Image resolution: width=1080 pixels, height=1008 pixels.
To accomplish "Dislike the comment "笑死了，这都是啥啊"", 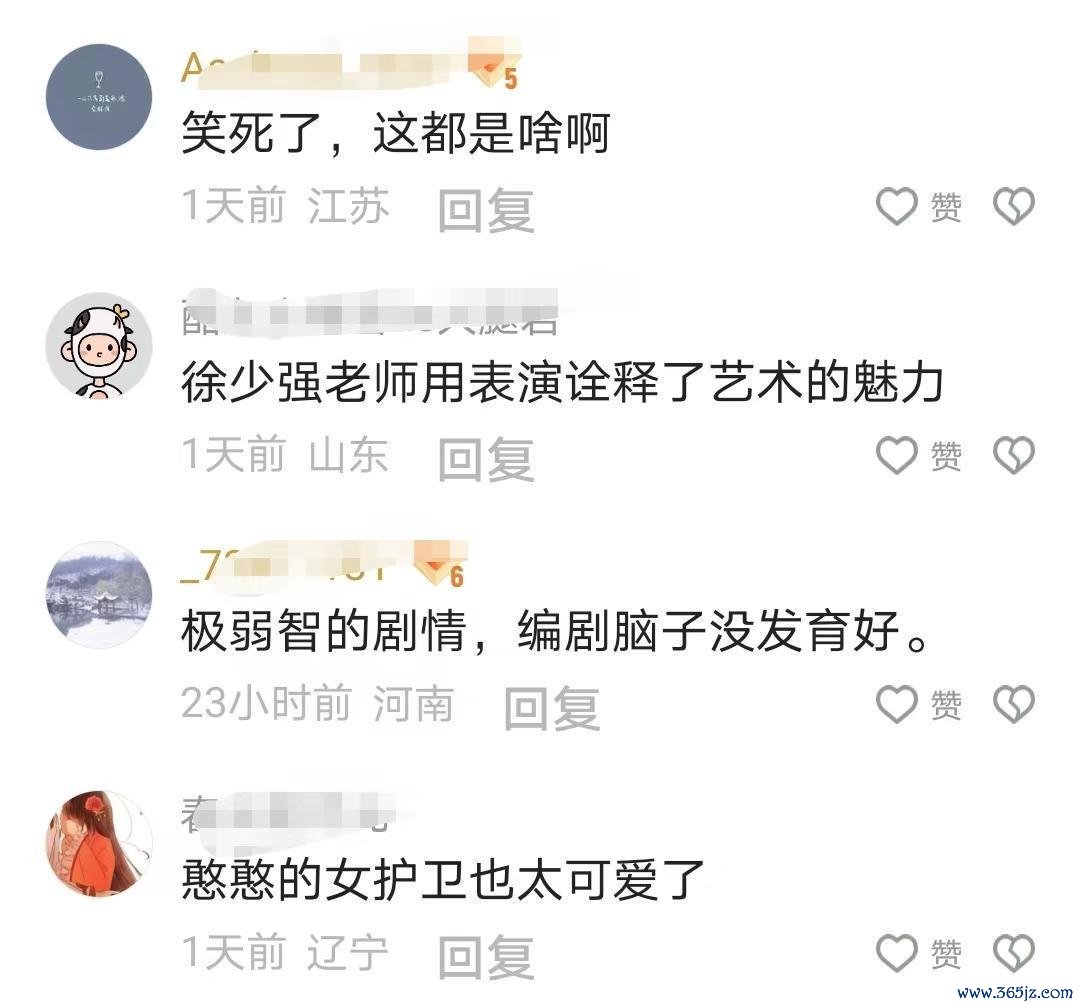I will (1013, 208).
